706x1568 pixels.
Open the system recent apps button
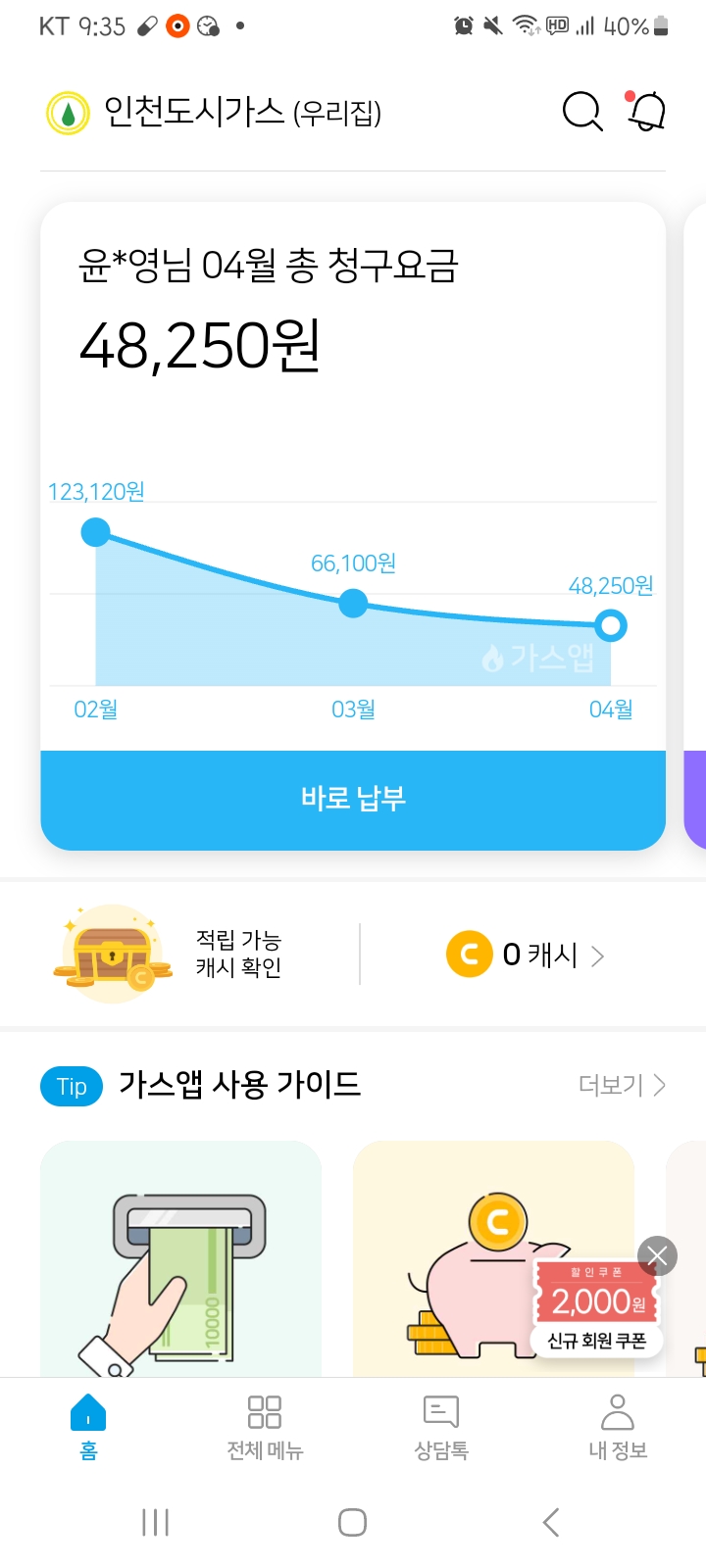click(156, 1522)
